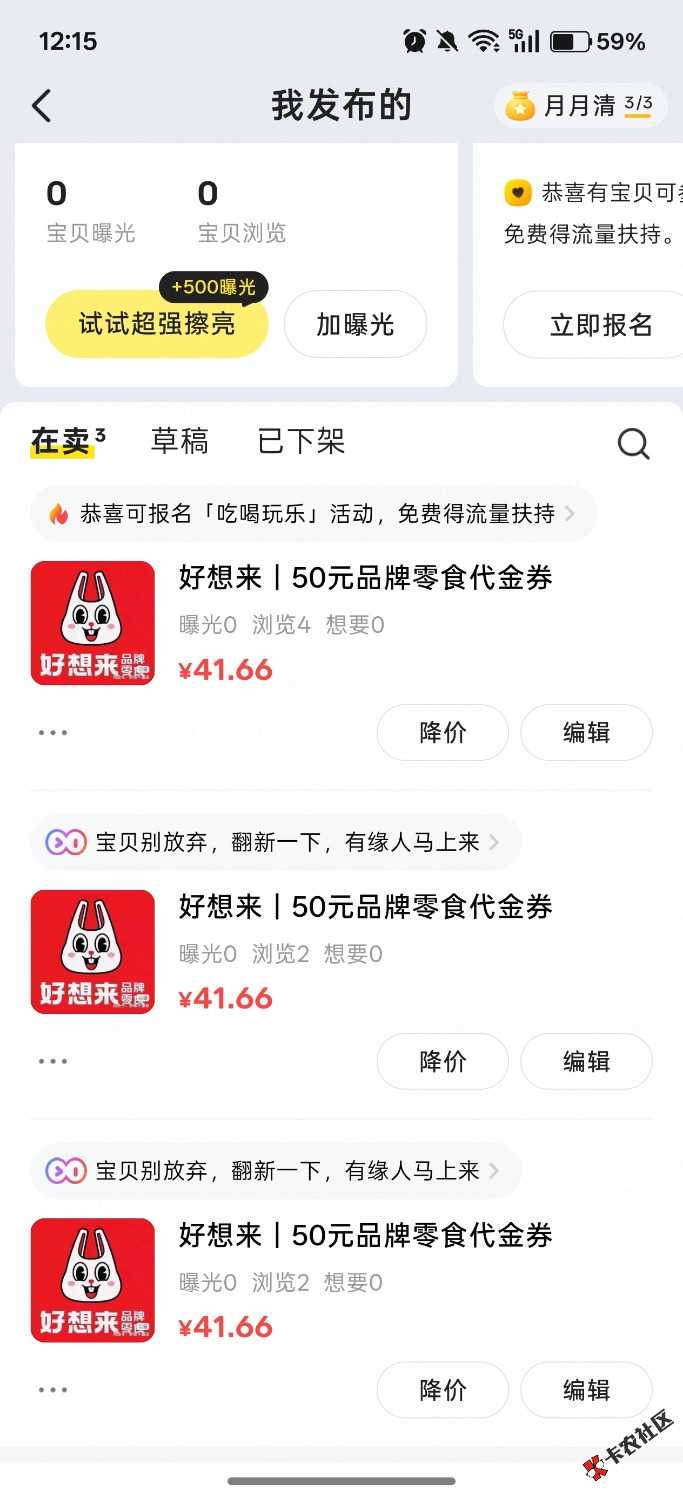
Task: Tap the 试试超强擦亮 button
Action: coord(157,324)
